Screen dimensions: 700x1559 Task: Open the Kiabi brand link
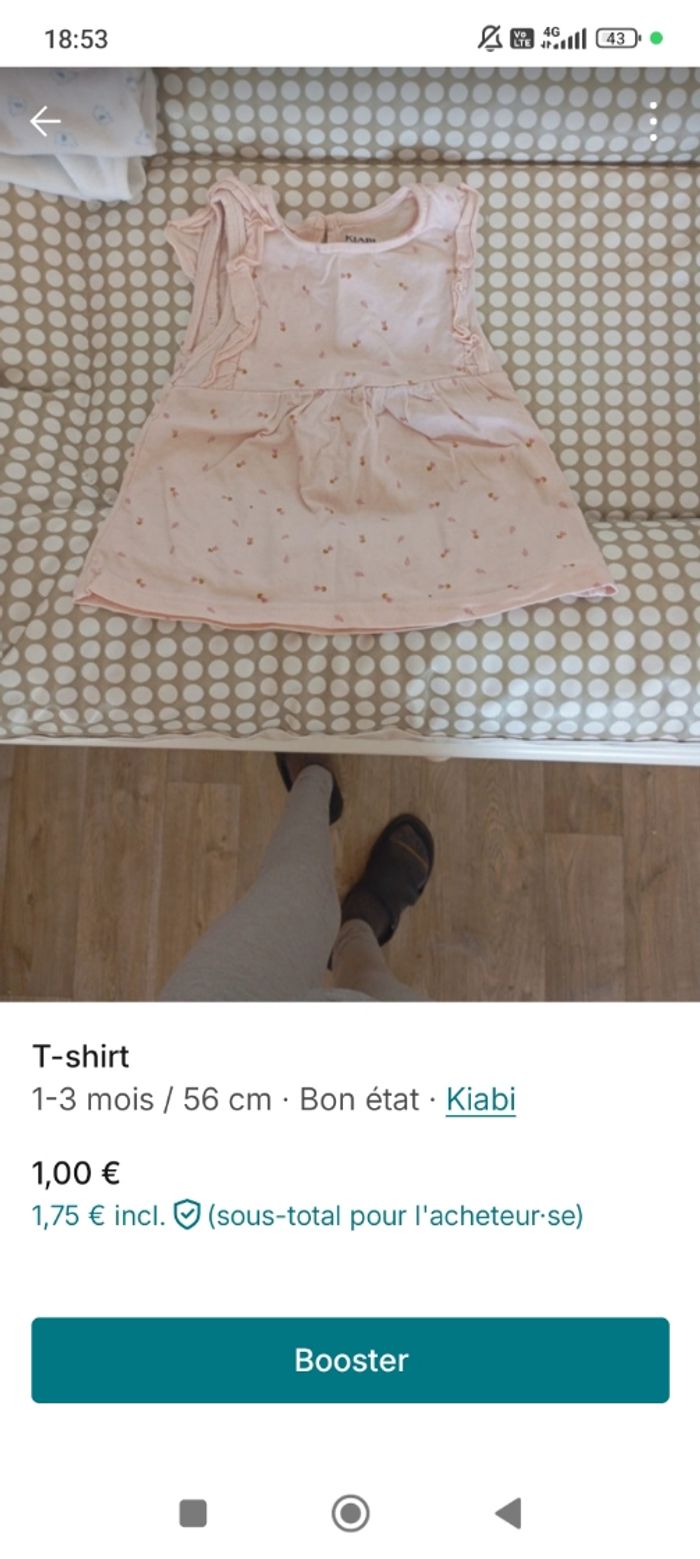click(x=480, y=1099)
